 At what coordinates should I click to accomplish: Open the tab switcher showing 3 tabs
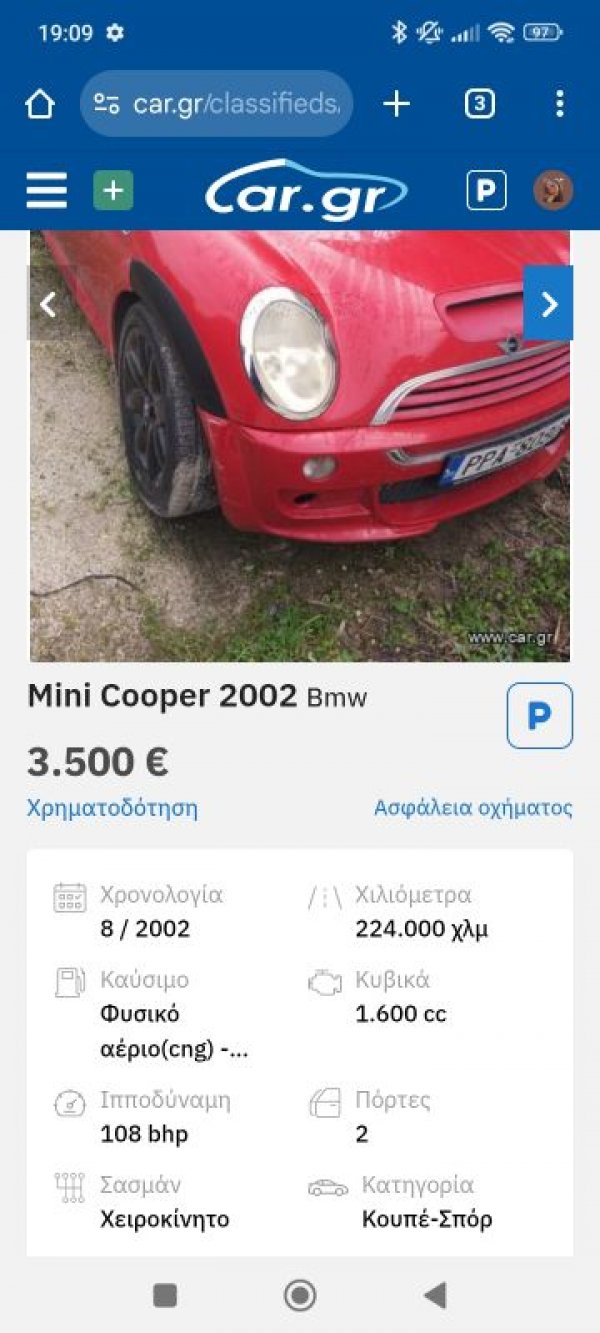coord(480,104)
